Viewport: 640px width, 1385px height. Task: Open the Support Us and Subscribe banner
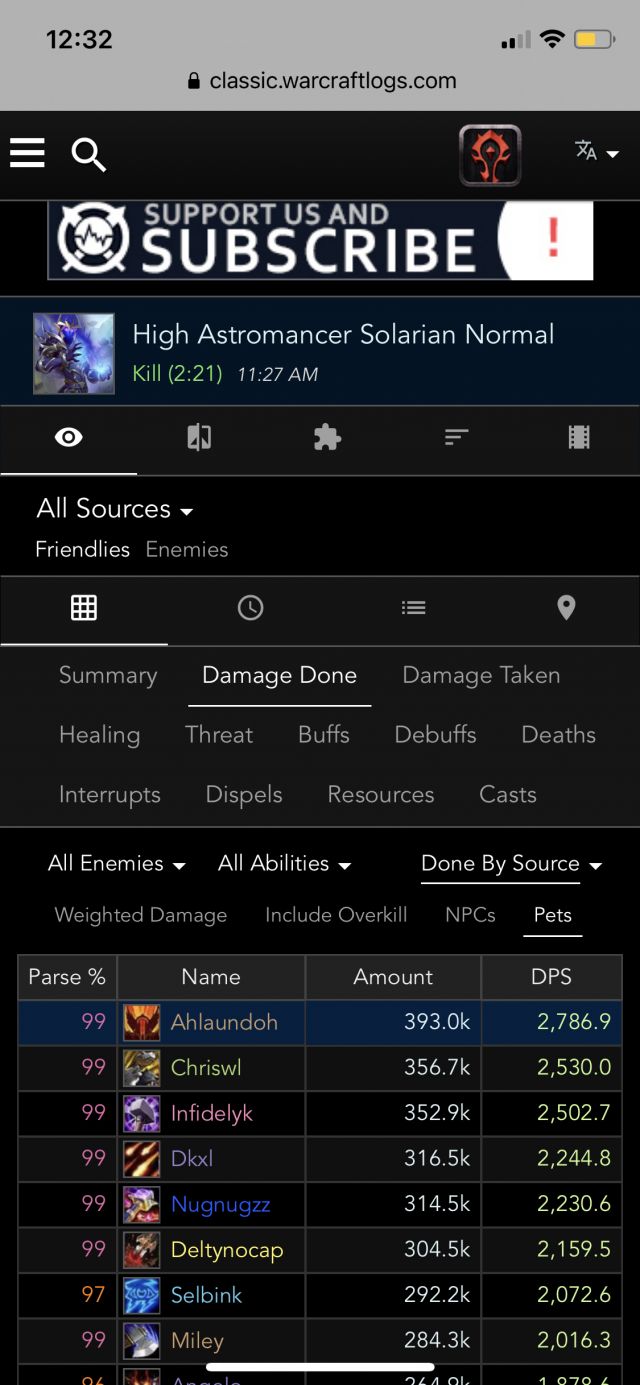[320, 240]
